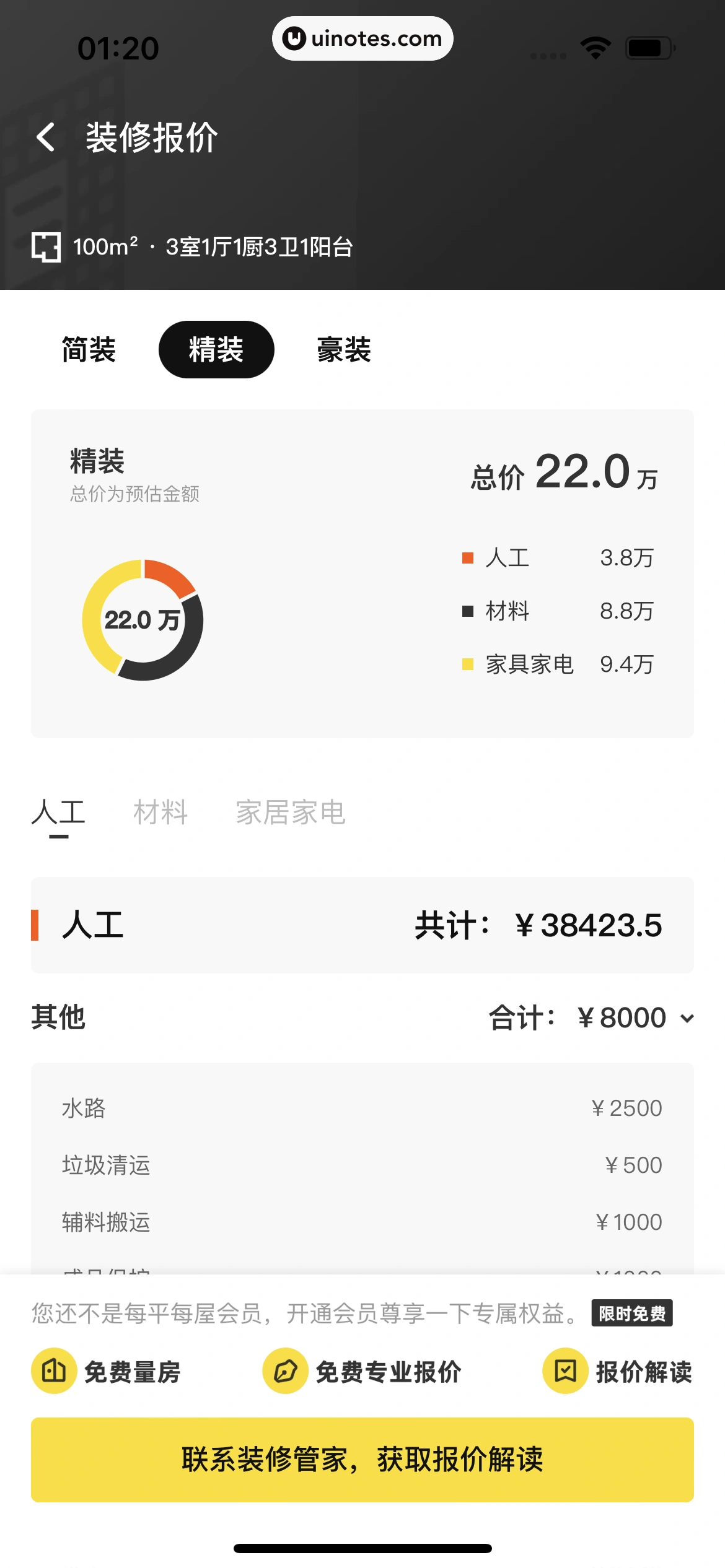
Task: Switch to the 豪装 option
Action: [342, 350]
